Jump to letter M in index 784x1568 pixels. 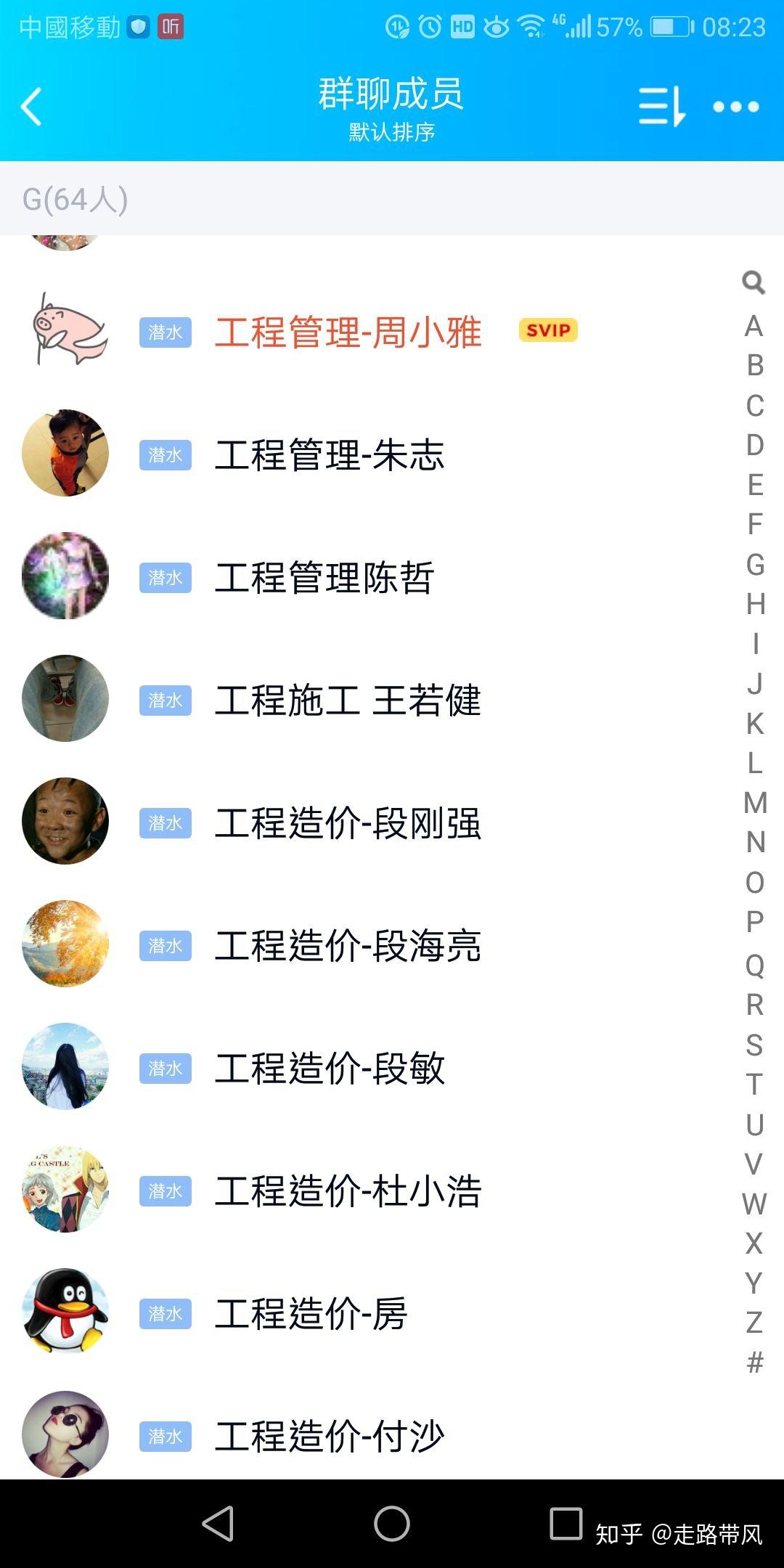[x=755, y=803]
